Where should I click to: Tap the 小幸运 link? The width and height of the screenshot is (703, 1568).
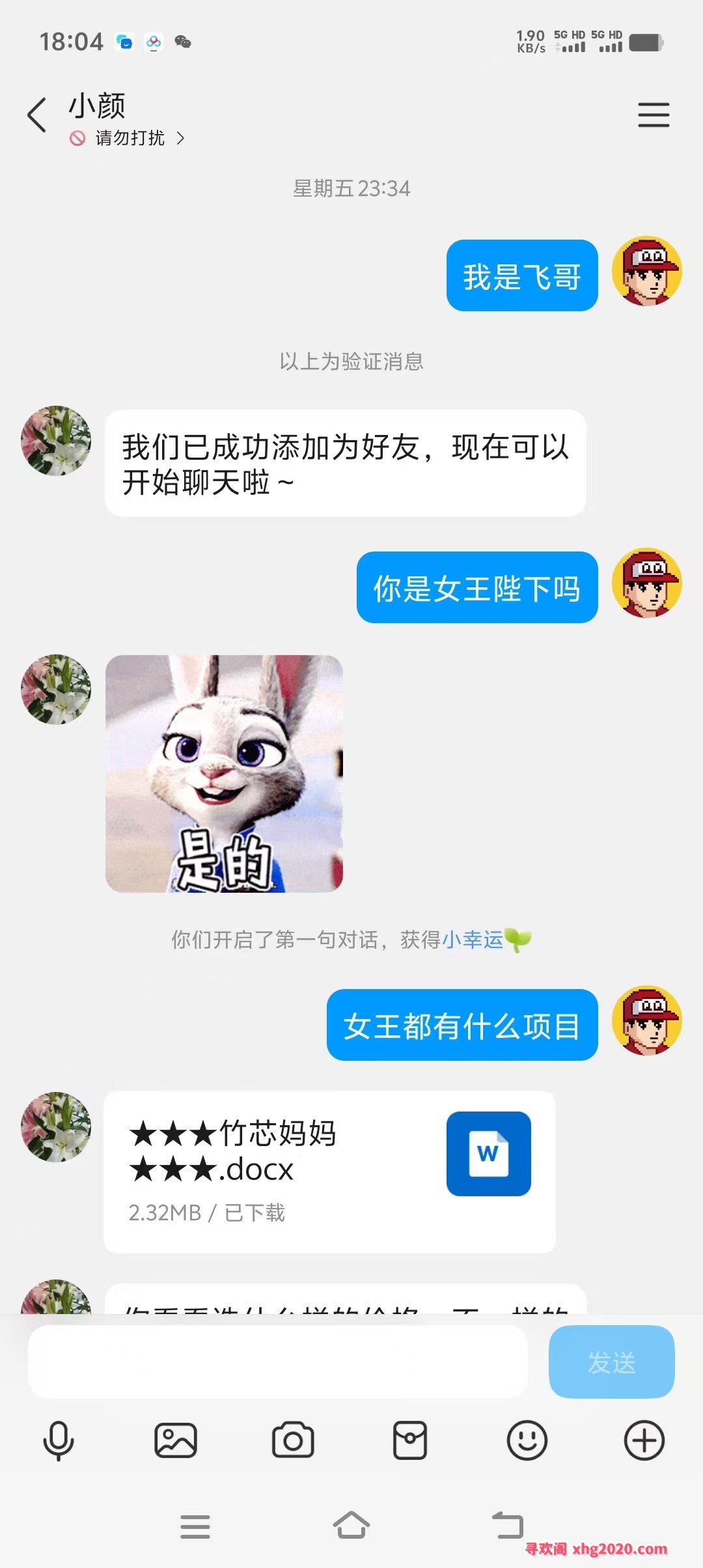(x=473, y=940)
